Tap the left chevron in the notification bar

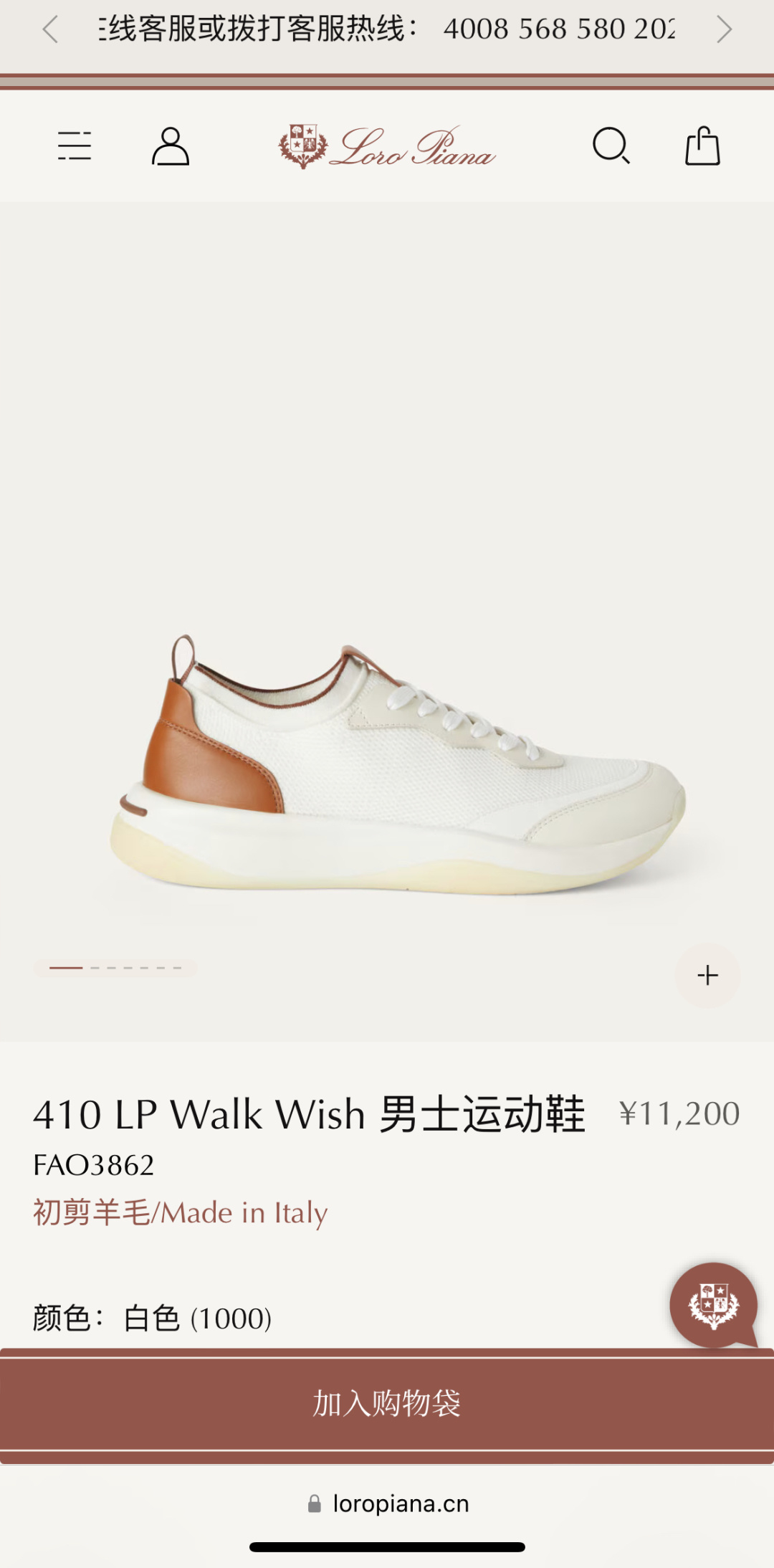pos(49,29)
